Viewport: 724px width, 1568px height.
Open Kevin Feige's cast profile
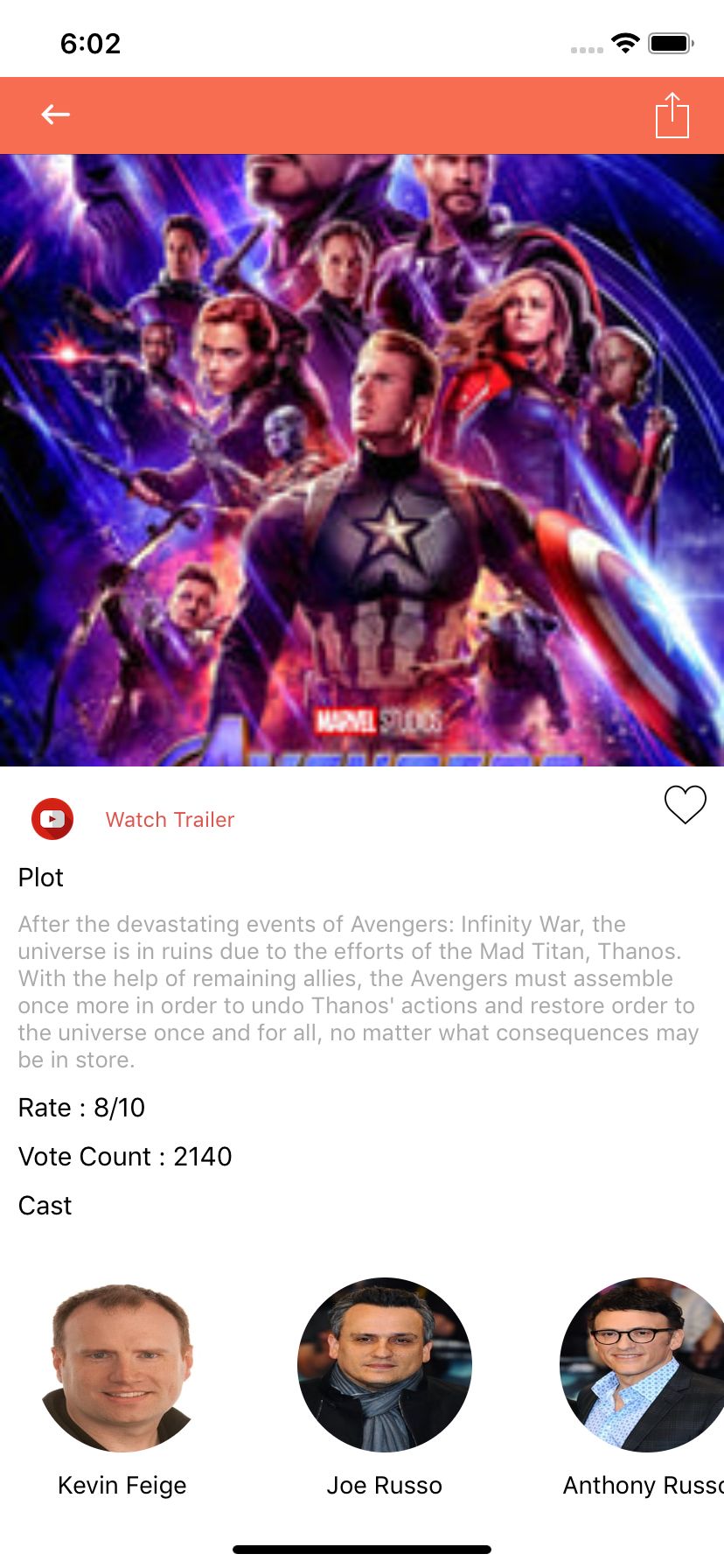(x=122, y=1365)
